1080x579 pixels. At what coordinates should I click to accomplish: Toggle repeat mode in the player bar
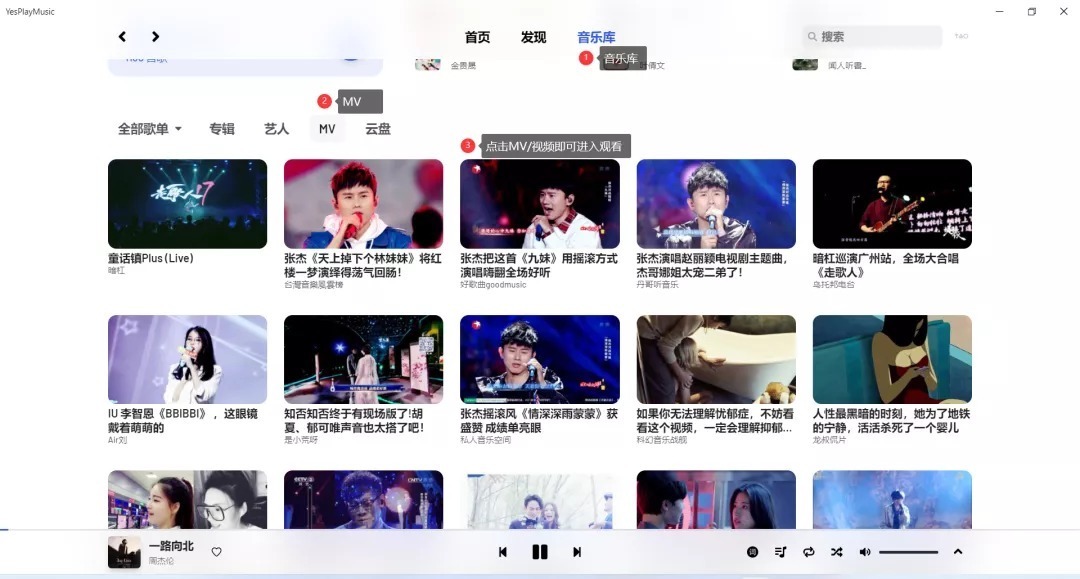point(809,552)
